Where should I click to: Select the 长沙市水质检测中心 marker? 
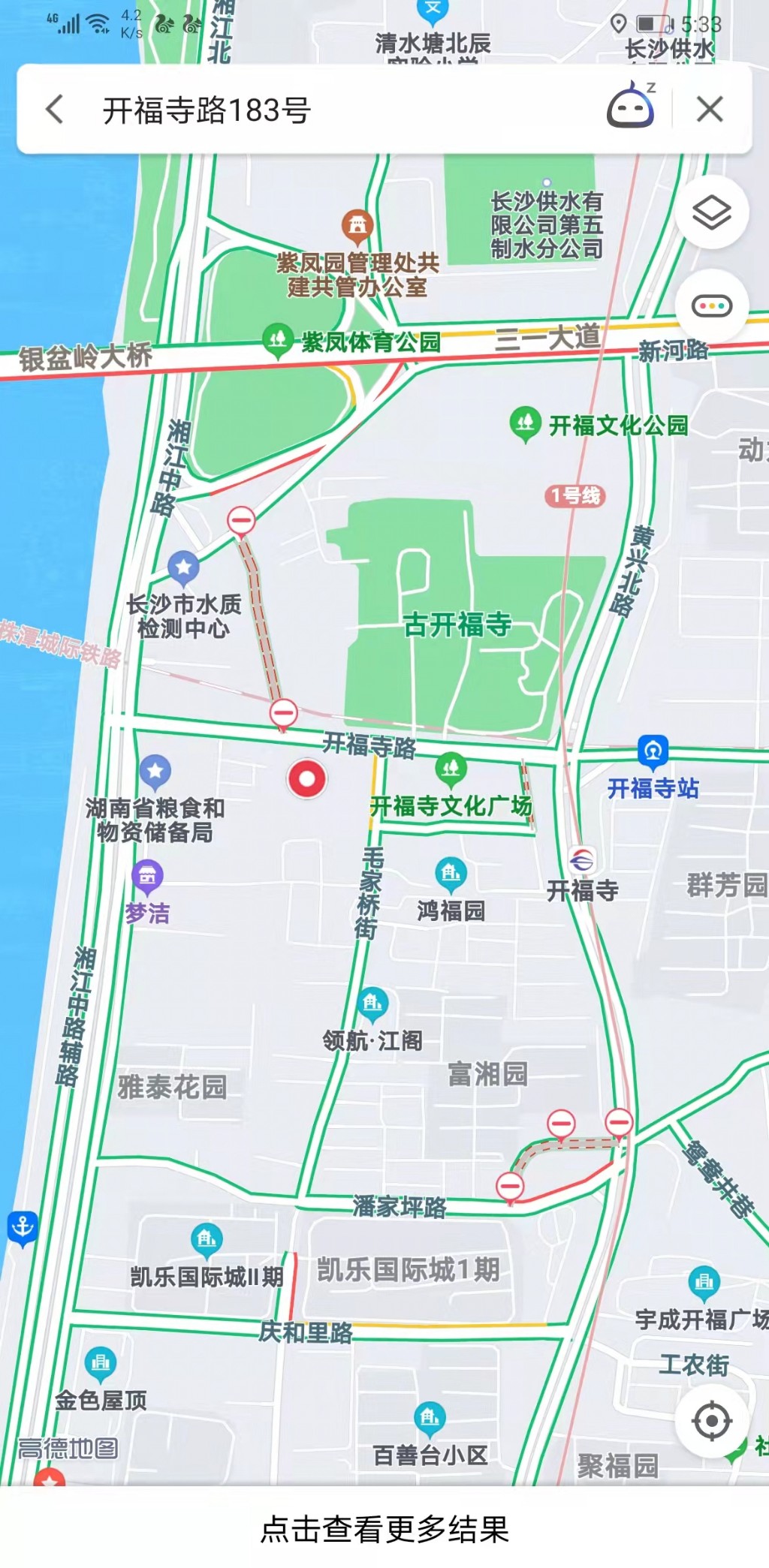coord(183,568)
